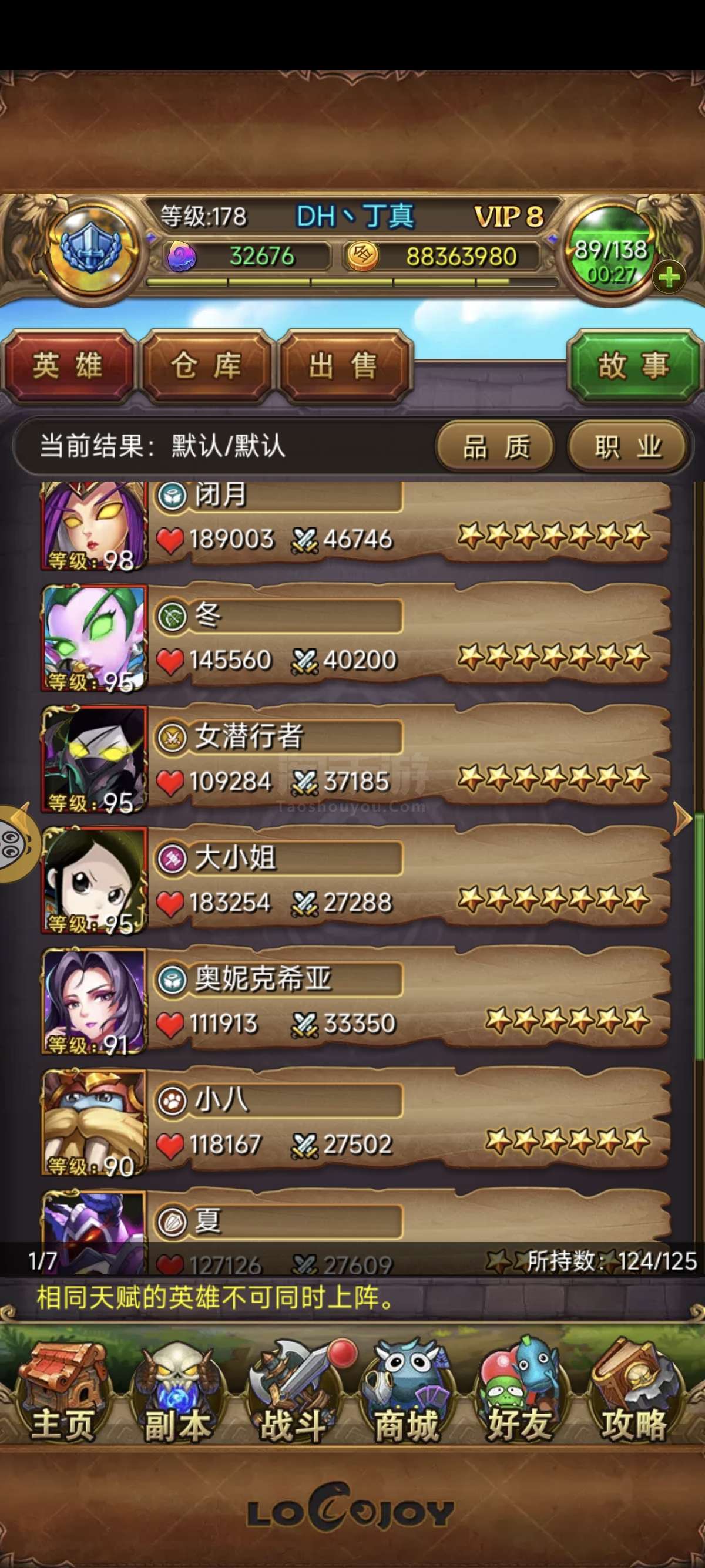
Task: Open the 商城 shop
Action: (x=407, y=1394)
